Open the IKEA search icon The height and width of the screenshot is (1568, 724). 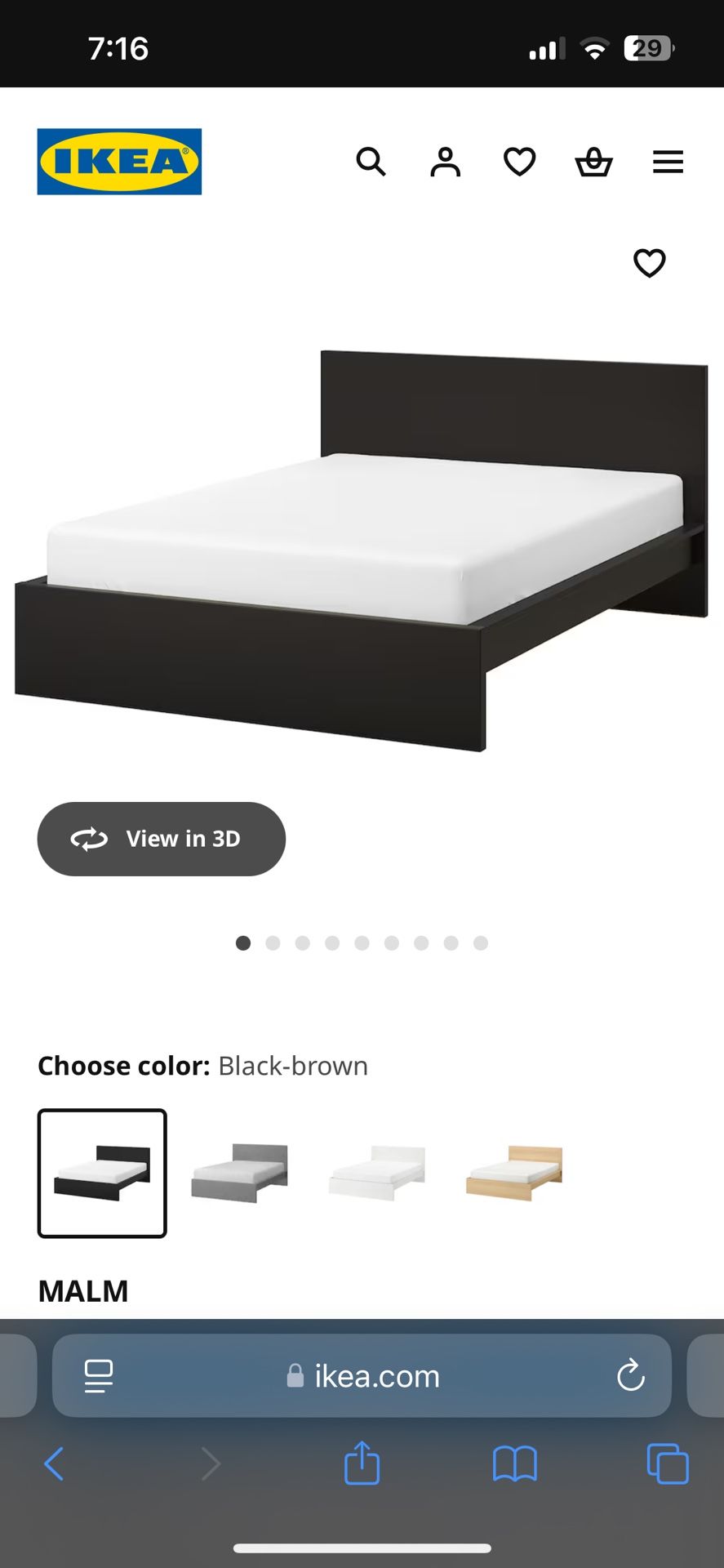point(371,162)
